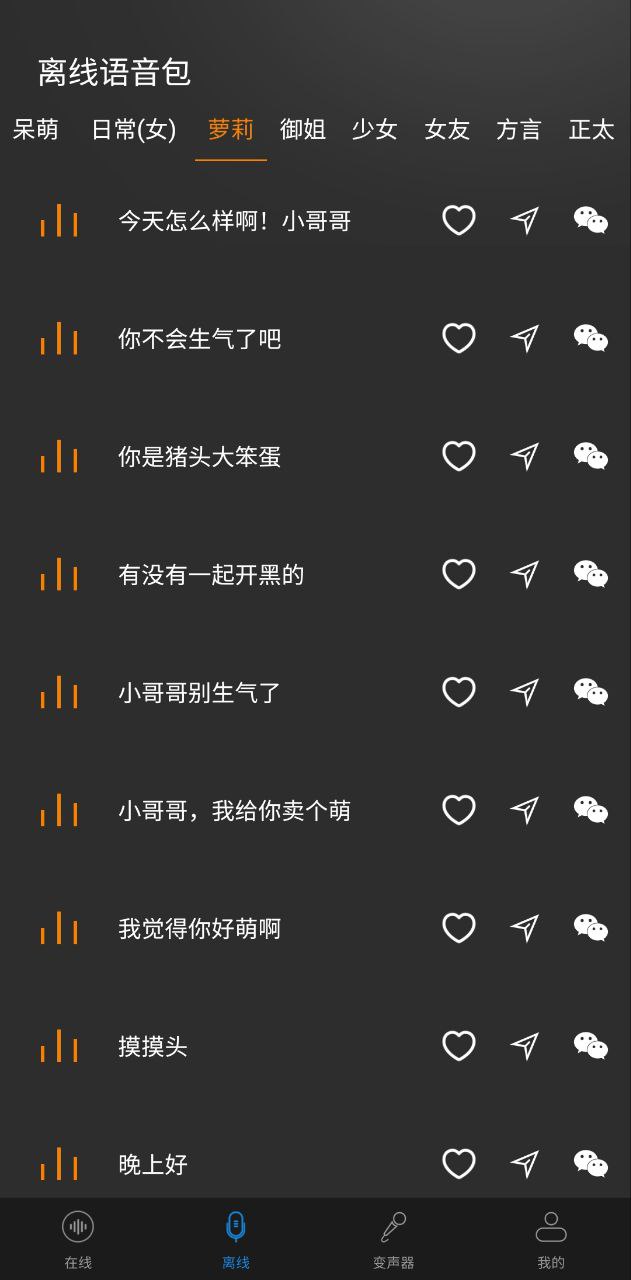
Task: Favorite the 晚上好 voice clip
Action: 459,1165
